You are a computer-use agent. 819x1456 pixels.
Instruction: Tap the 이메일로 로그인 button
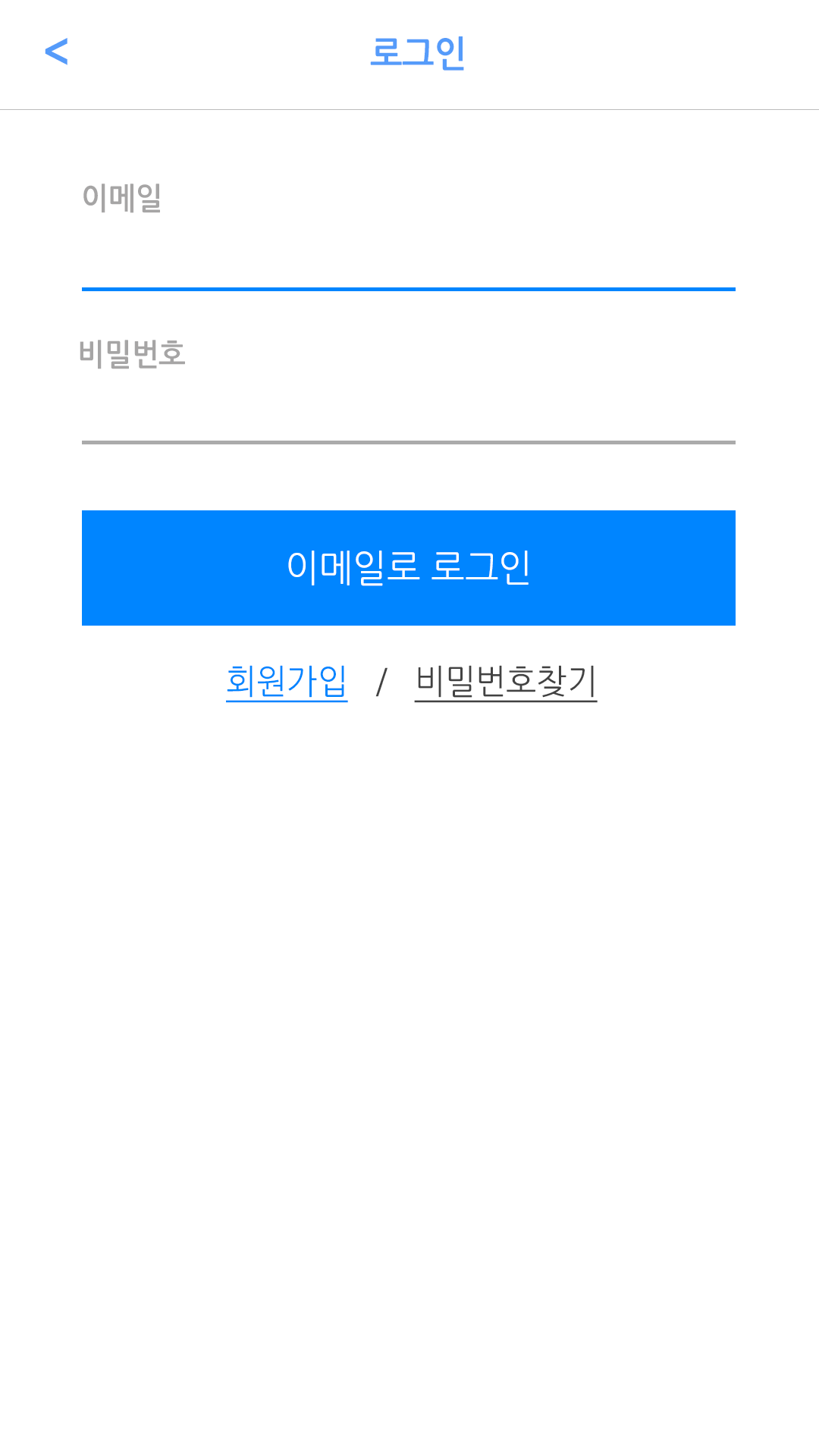coord(408,567)
